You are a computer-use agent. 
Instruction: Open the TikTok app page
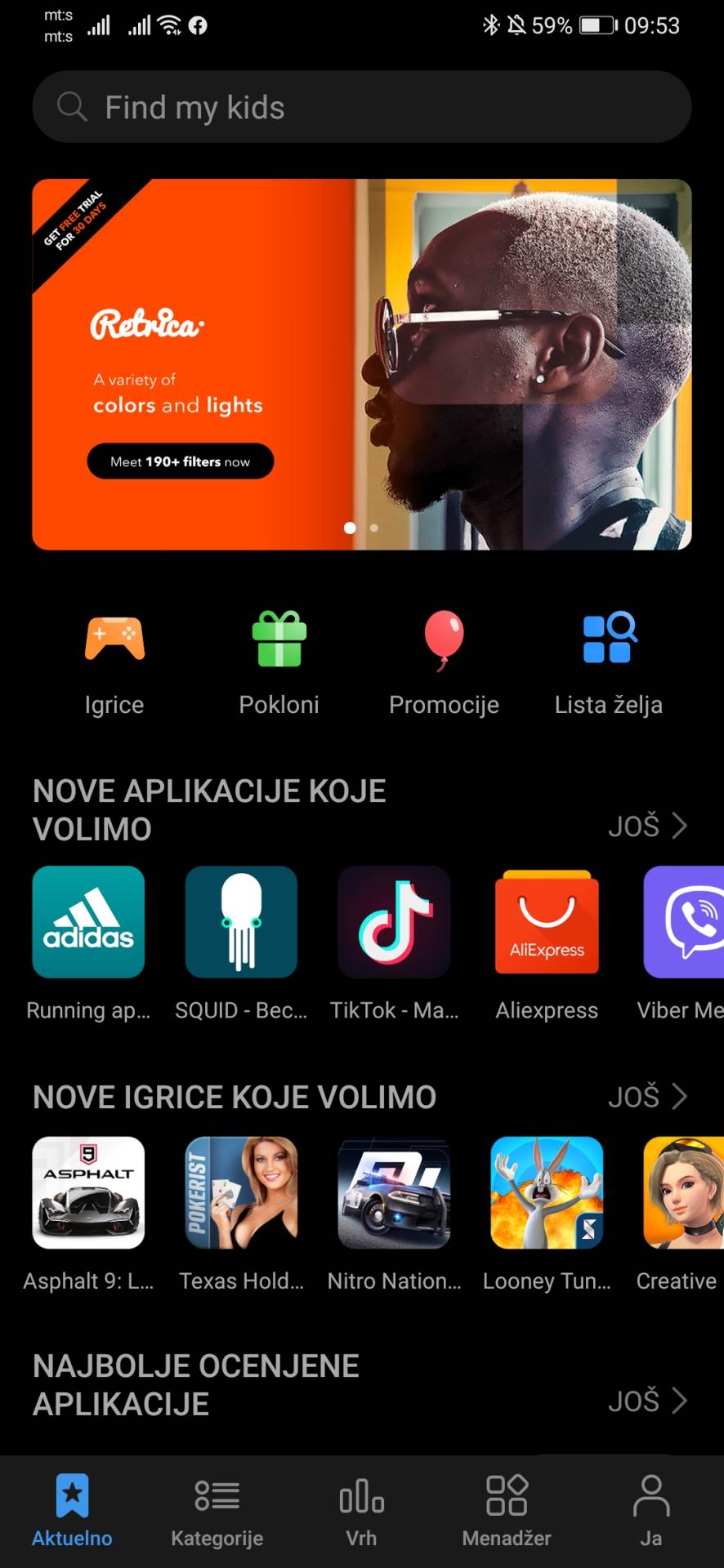[394, 922]
